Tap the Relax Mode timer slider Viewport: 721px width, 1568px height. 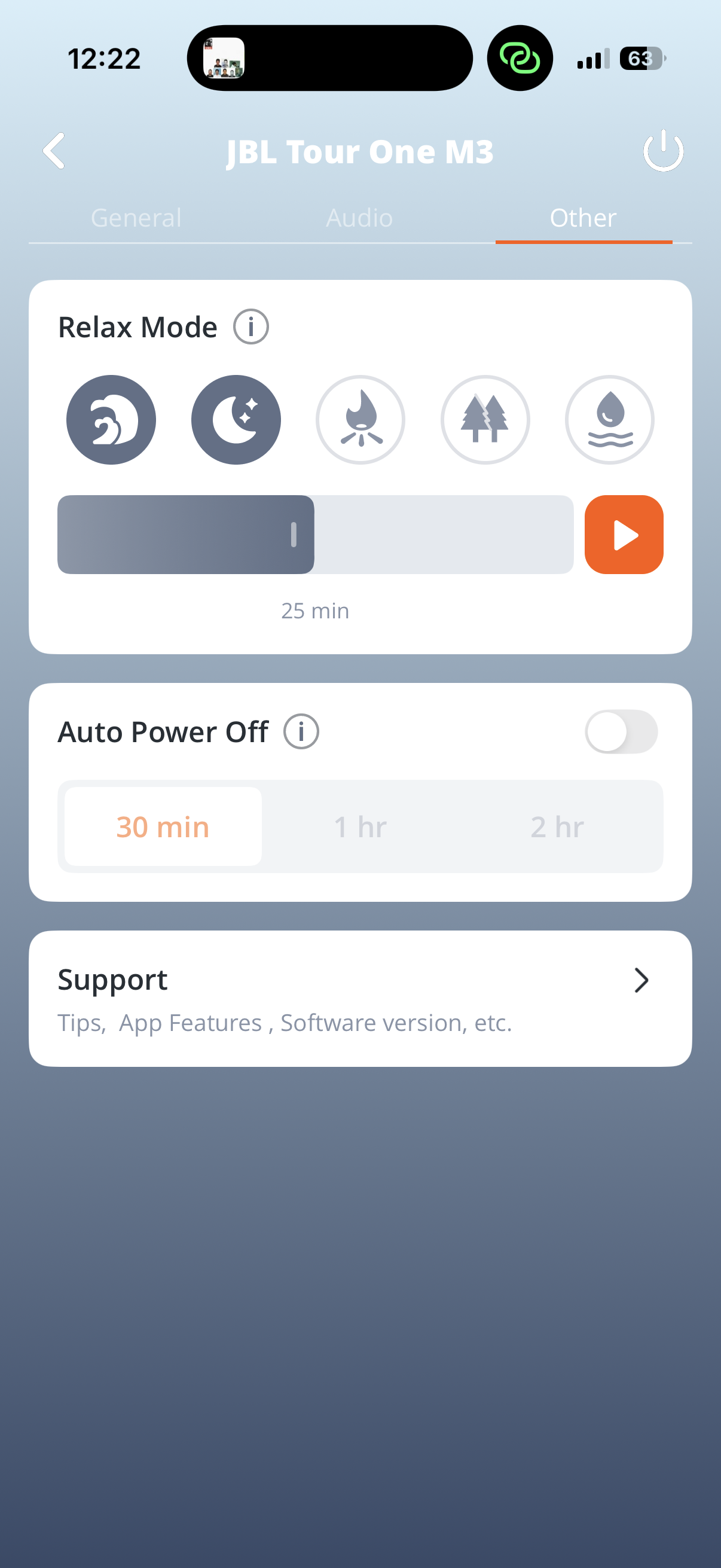coord(314,535)
